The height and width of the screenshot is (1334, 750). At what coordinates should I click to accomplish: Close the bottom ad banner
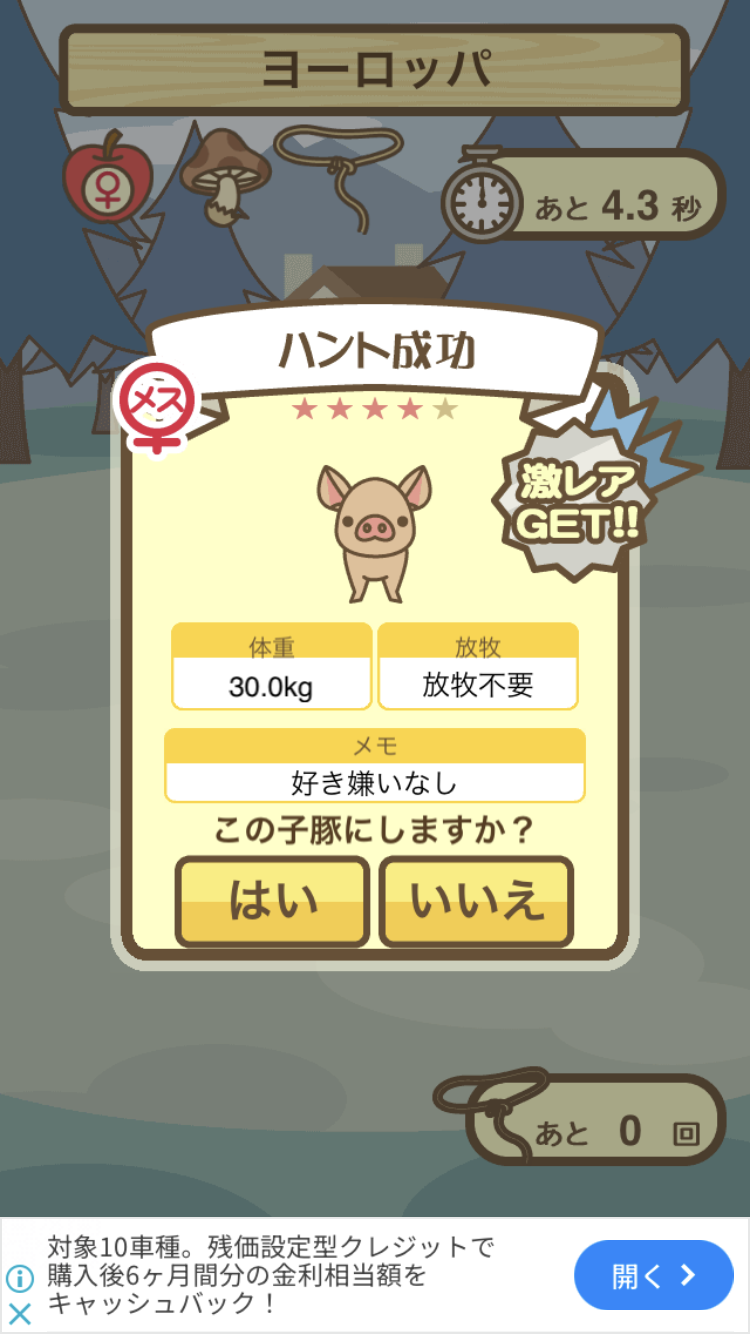(x=20, y=1314)
